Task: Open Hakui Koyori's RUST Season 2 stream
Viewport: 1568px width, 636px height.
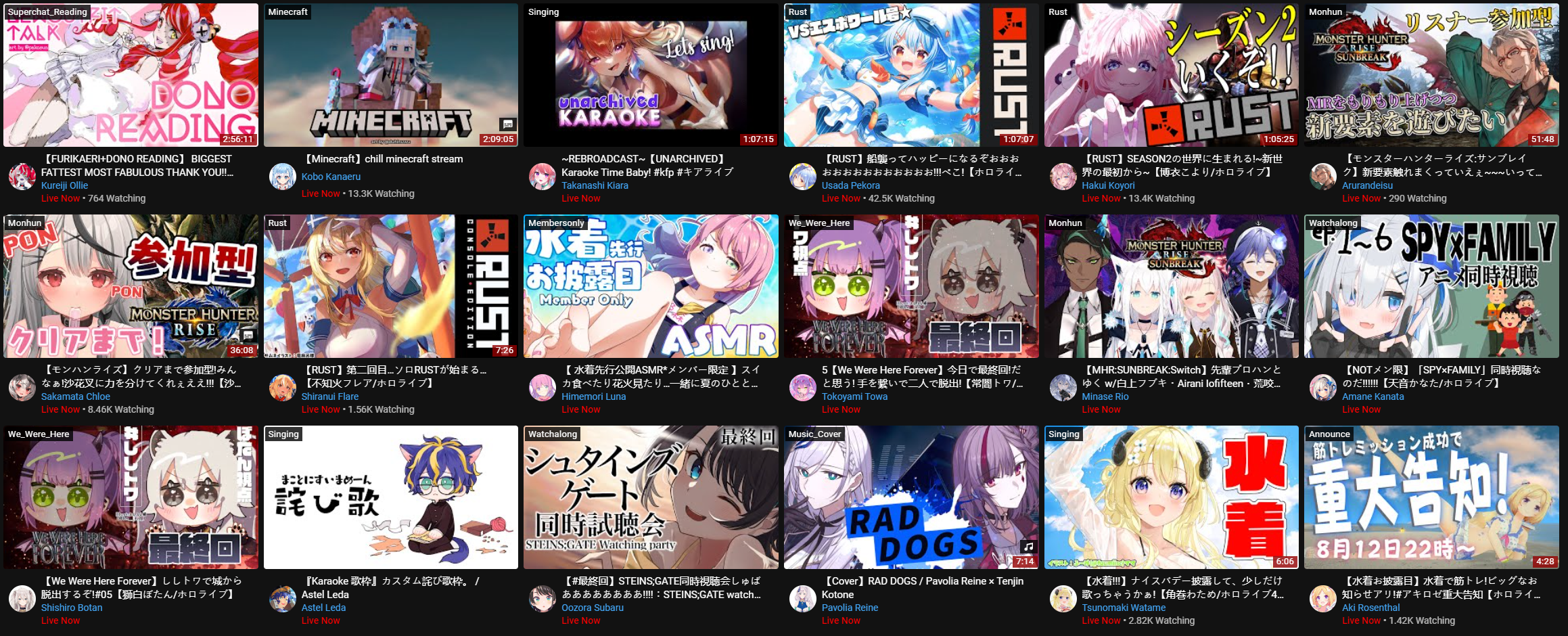Action: (x=1171, y=75)
